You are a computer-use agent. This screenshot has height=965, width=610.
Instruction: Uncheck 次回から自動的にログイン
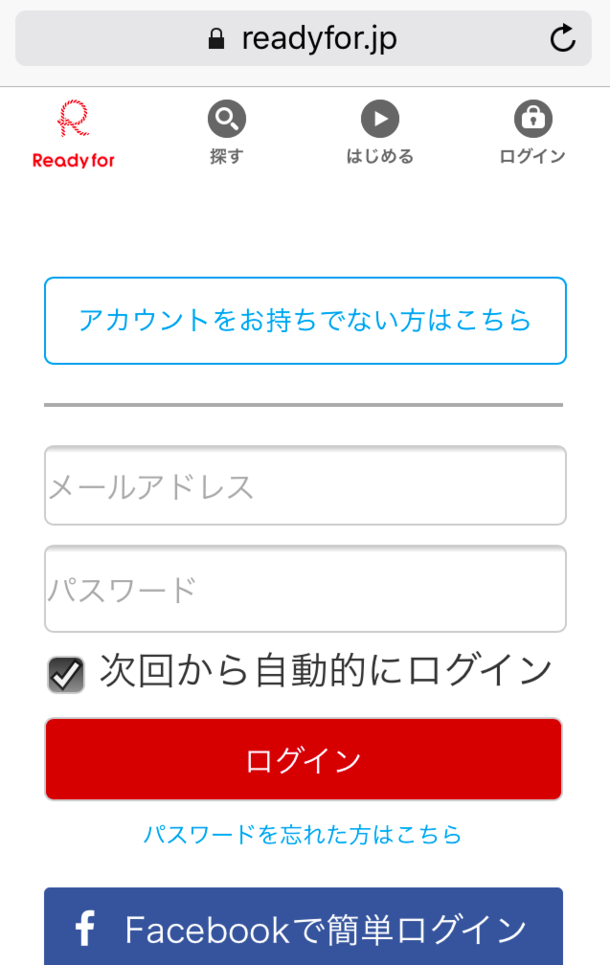[66, 675]
